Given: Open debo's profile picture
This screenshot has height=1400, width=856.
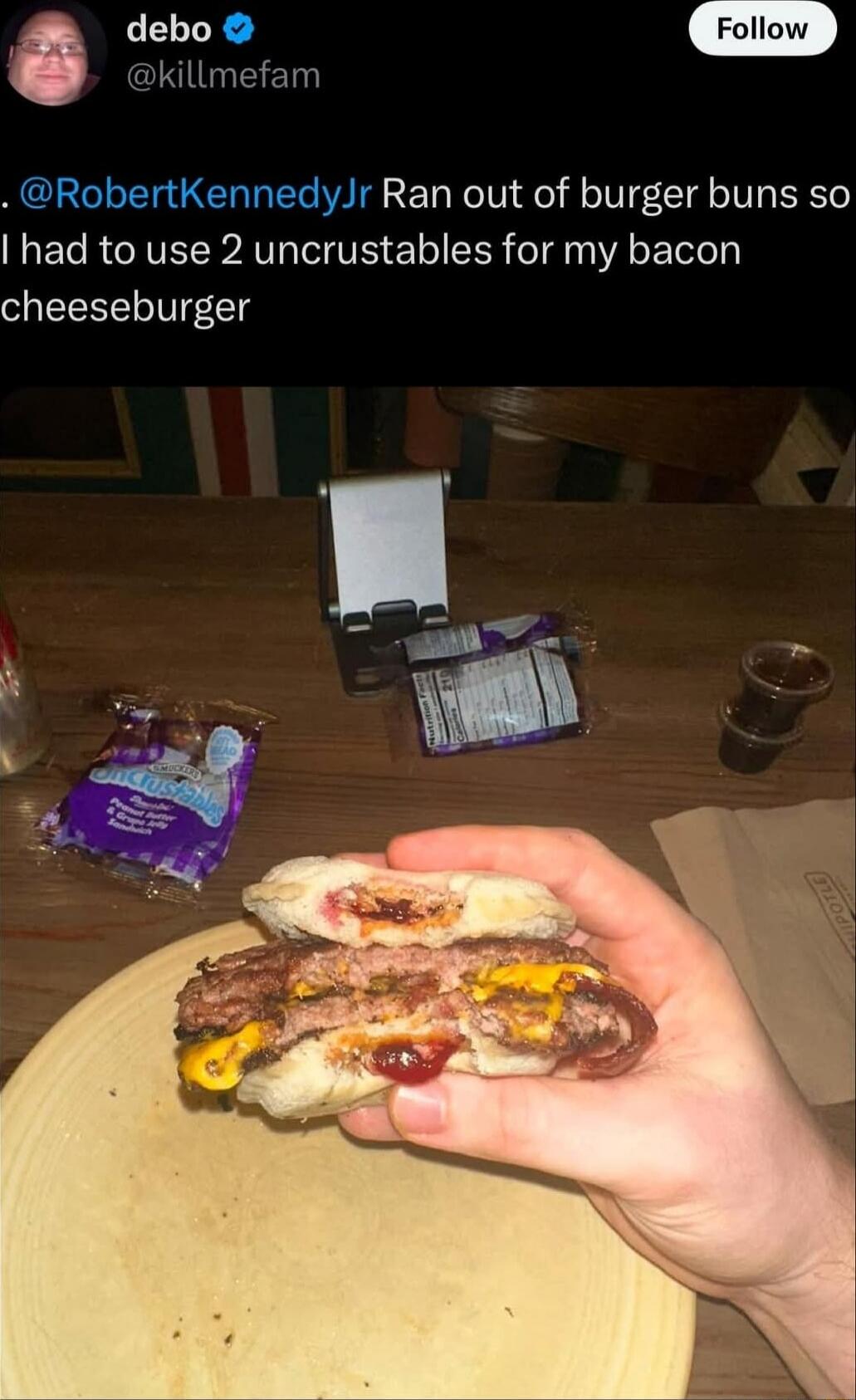Looking at the screenshot, I should pyautogui.click(x=51, y=55).
